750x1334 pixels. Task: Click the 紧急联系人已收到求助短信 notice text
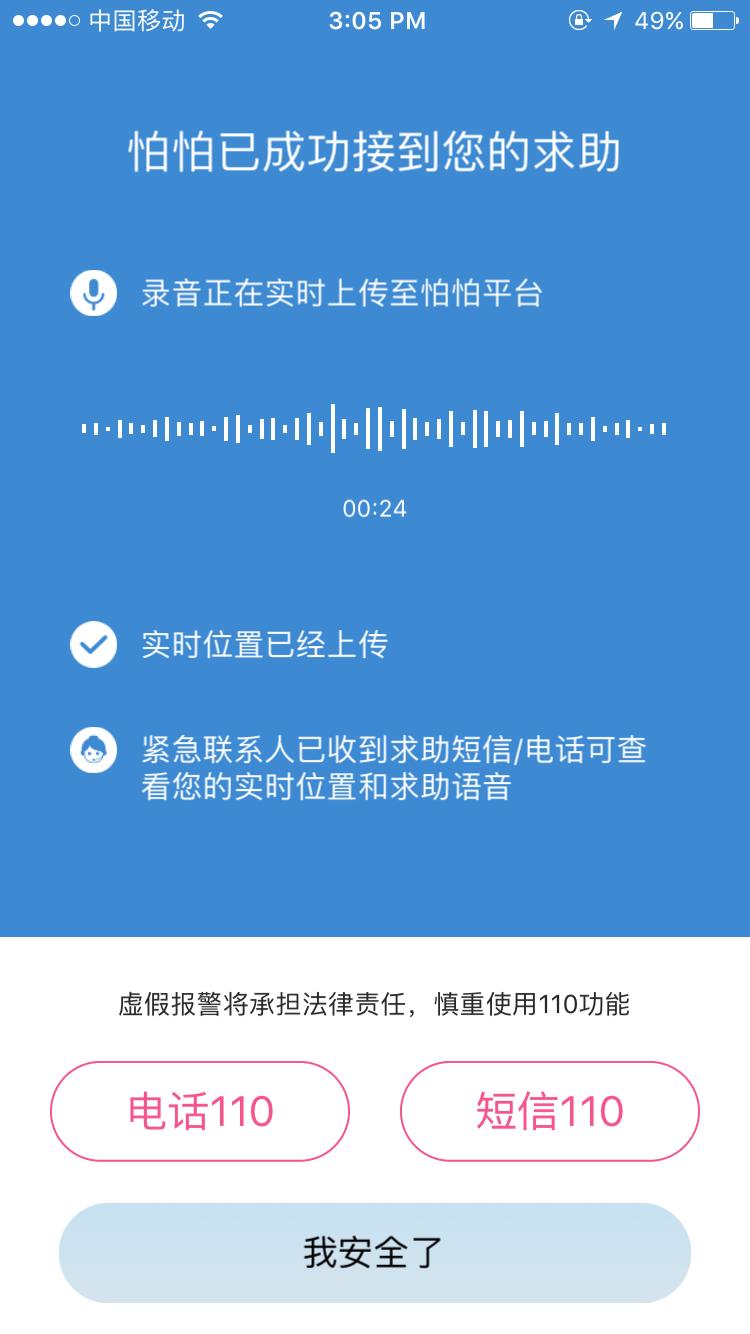tap(390, 770)
